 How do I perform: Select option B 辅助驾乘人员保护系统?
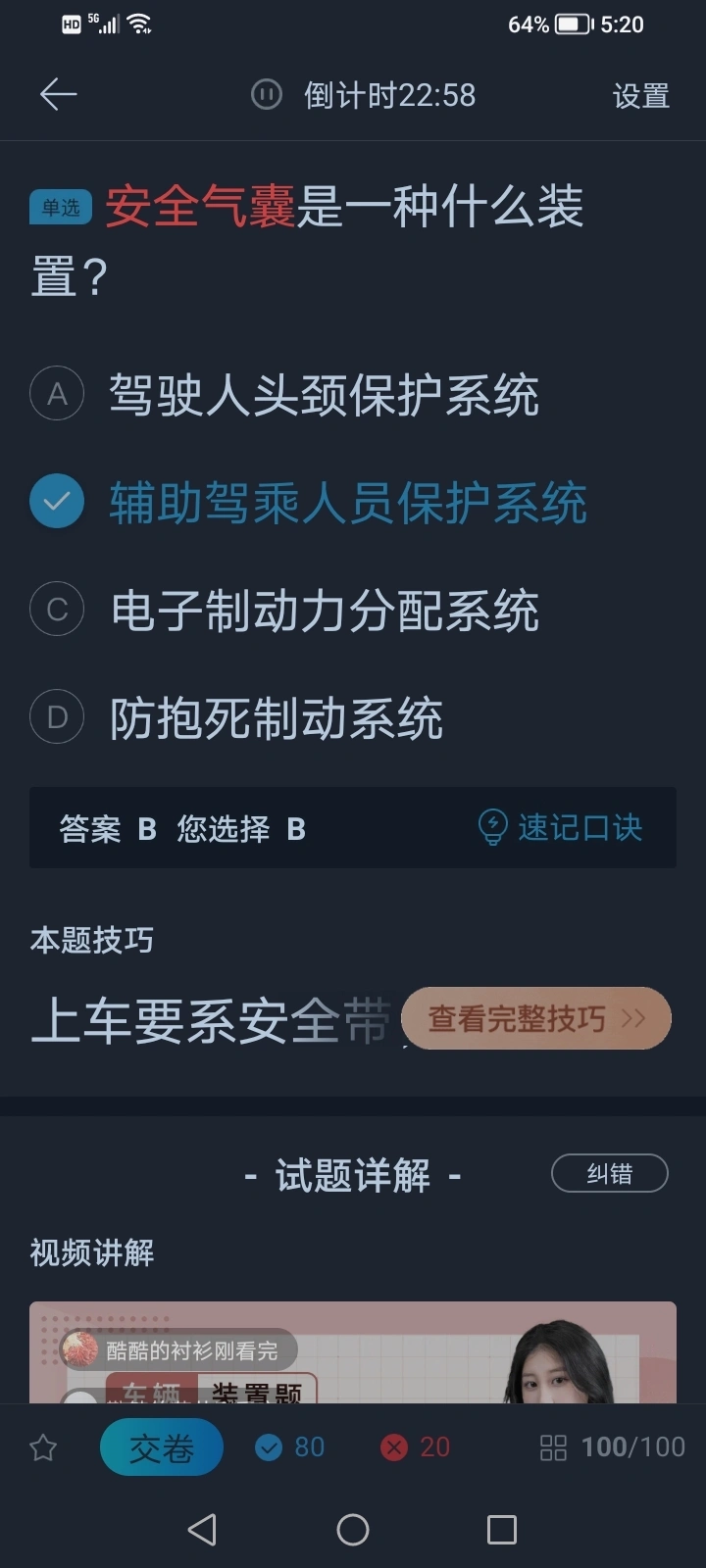point(308,502)
